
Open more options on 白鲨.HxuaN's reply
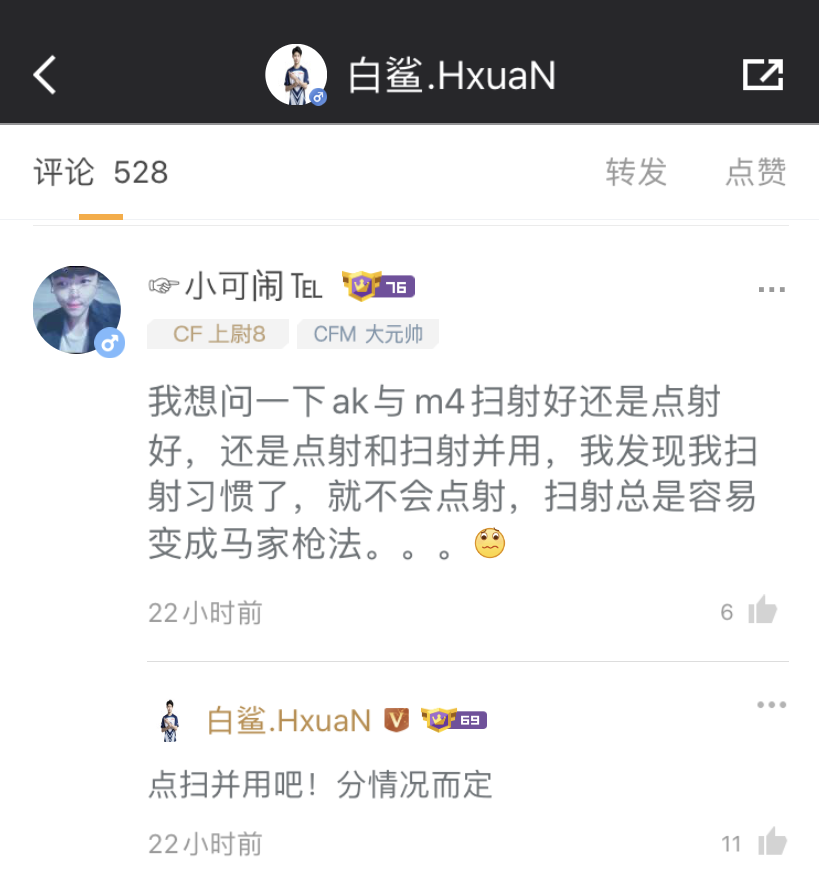771,705
